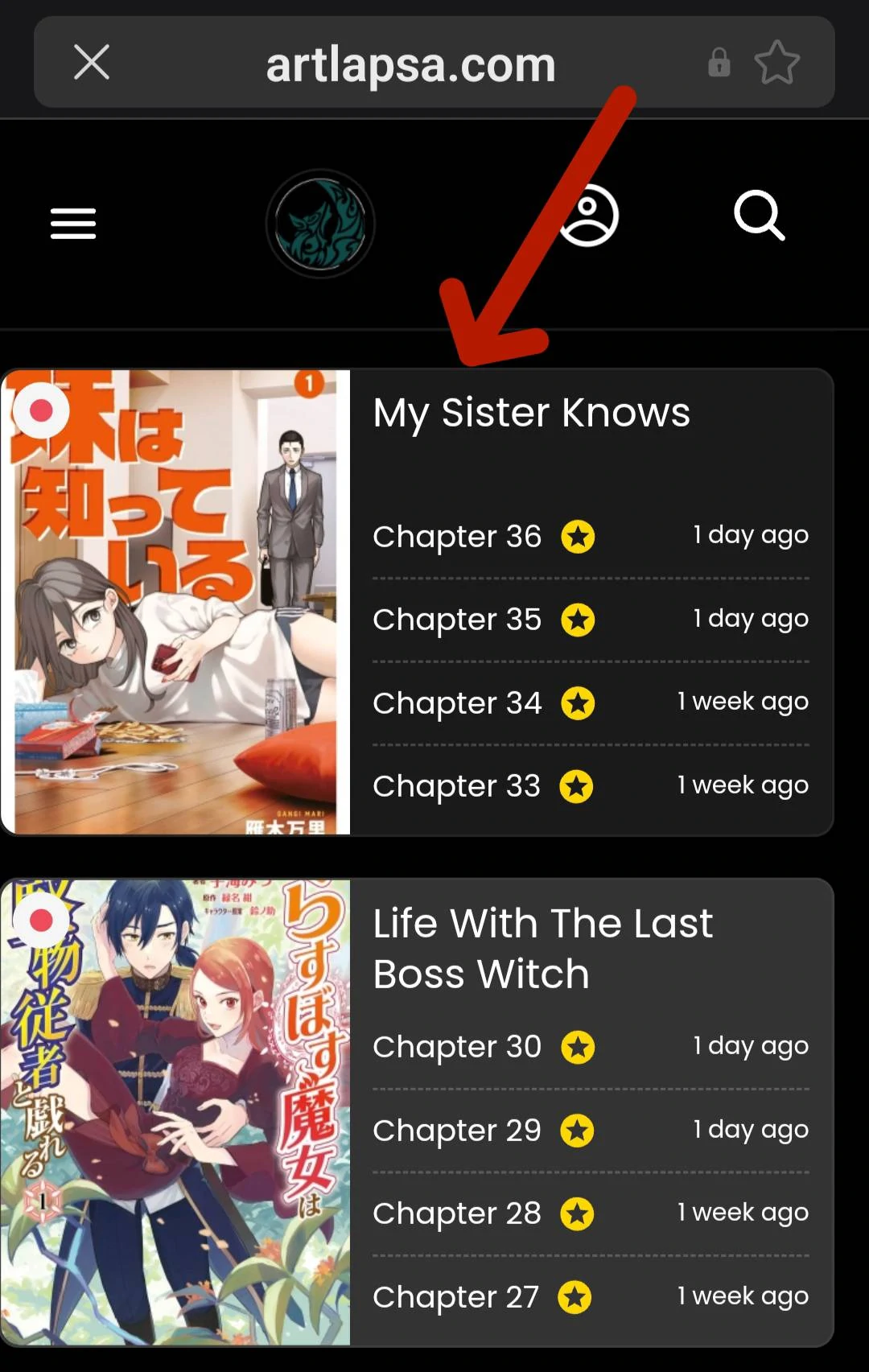
Task: Open the My Sister Knows title link
Action: (x=531, y=413)
